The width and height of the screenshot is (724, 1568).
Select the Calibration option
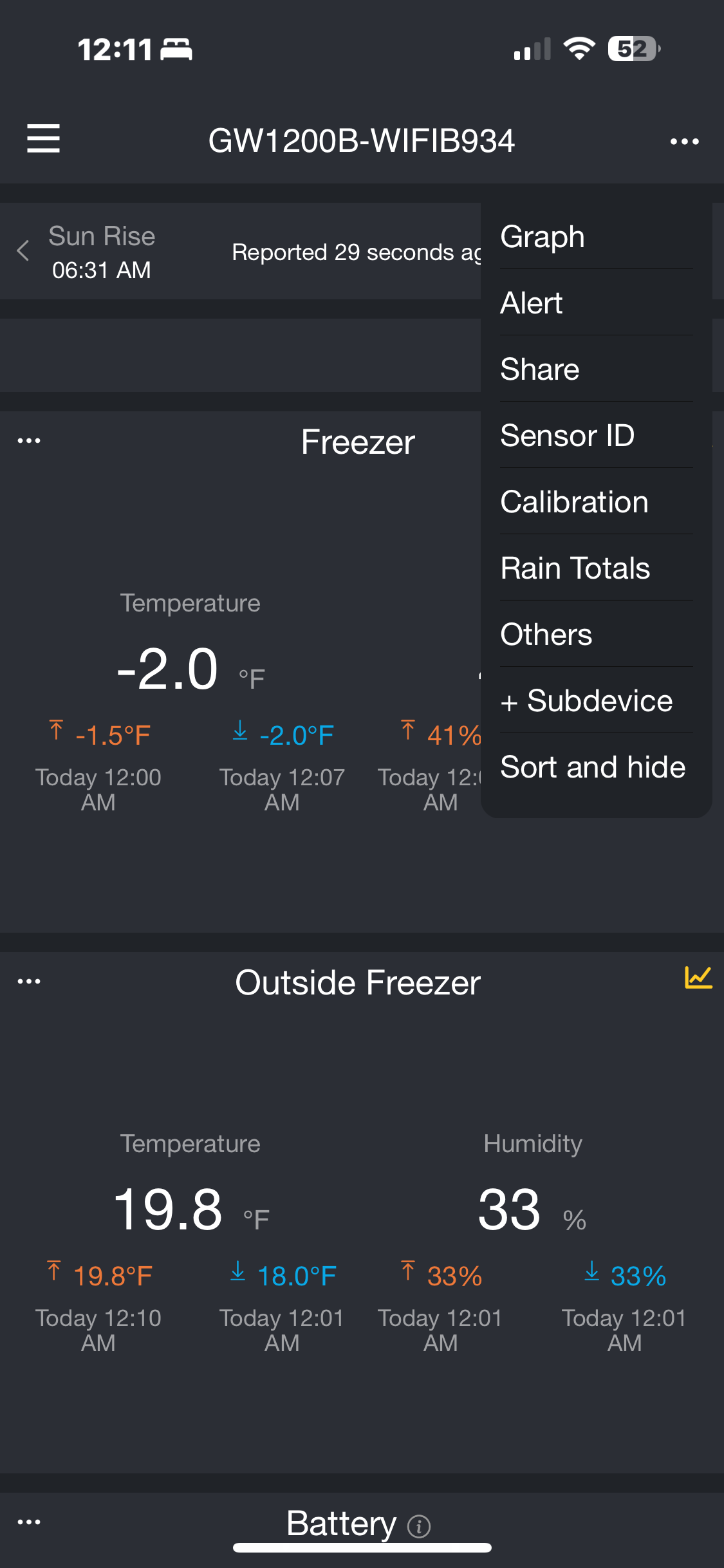tap(596, 501)
